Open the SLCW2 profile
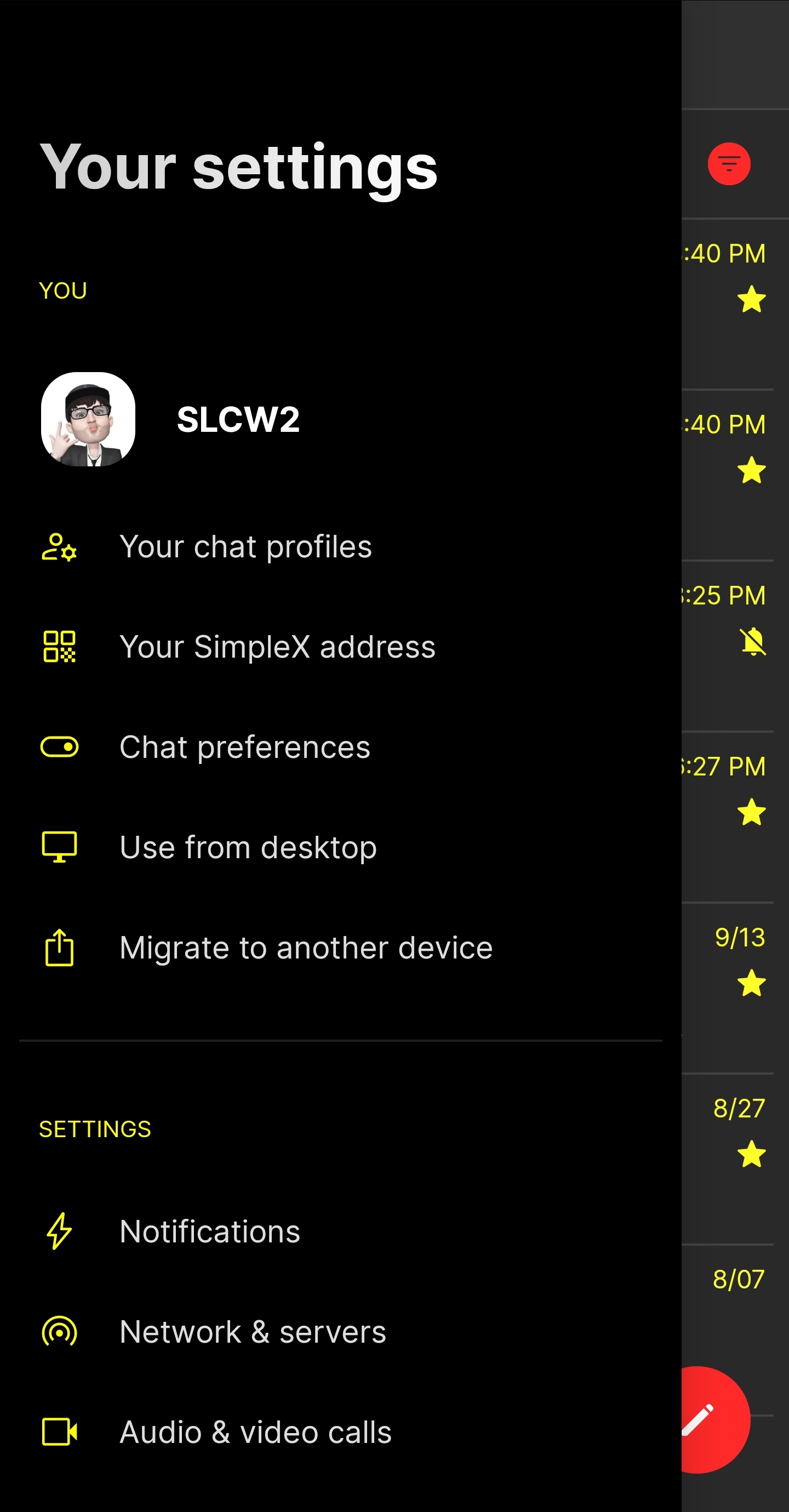The image size is (789, 1512). pos(237,419)
